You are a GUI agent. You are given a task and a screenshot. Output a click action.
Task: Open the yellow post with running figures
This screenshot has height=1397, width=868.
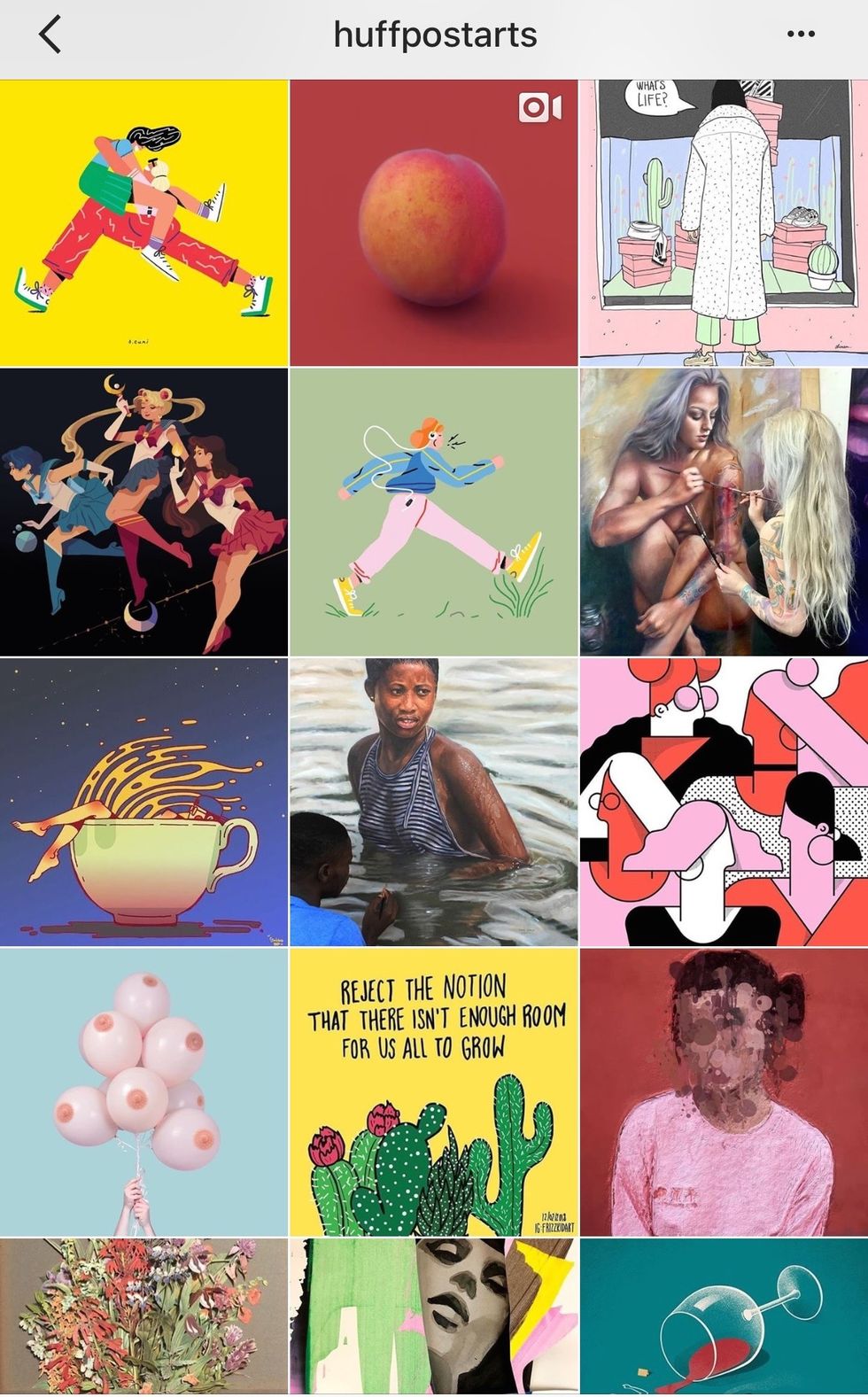[143, 222]
